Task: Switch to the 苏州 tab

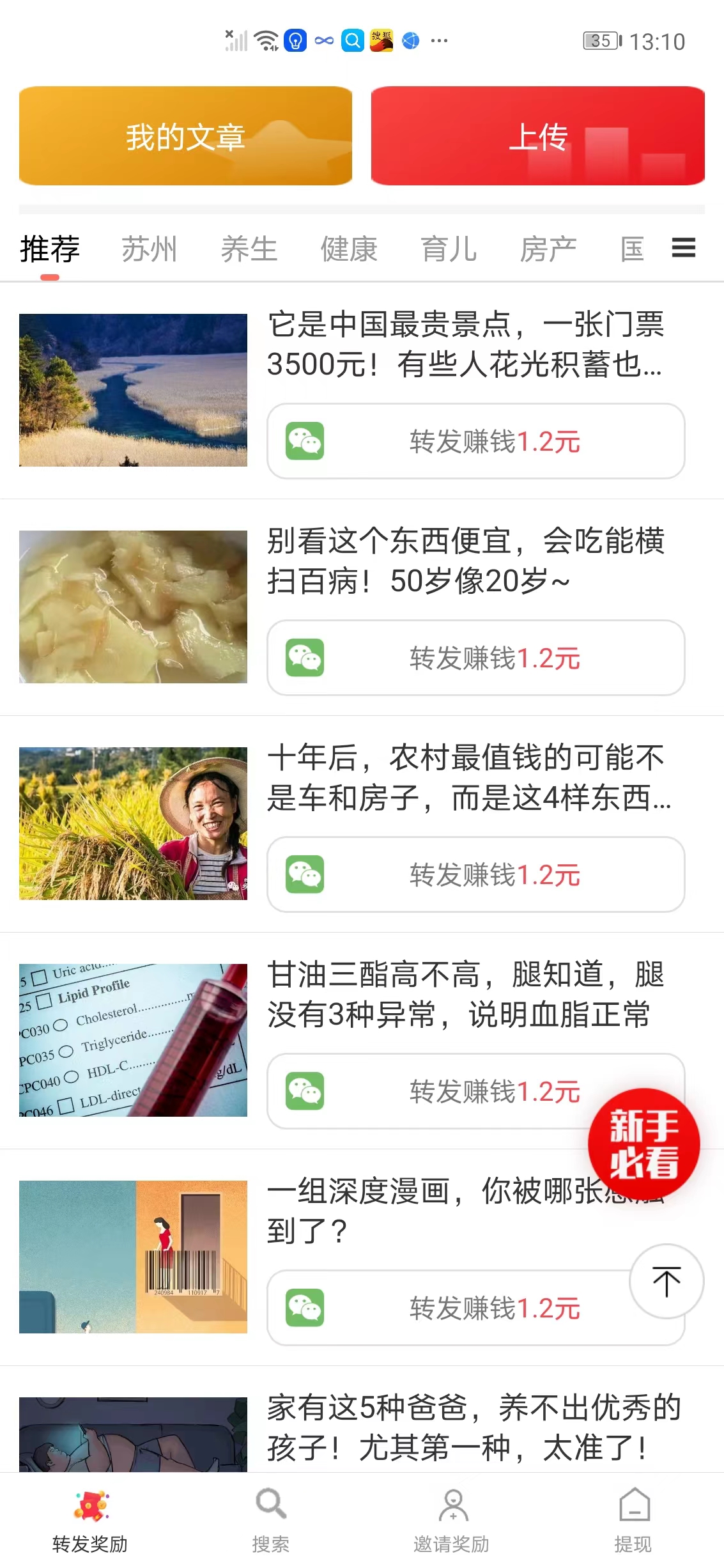Action: point(149,249)
